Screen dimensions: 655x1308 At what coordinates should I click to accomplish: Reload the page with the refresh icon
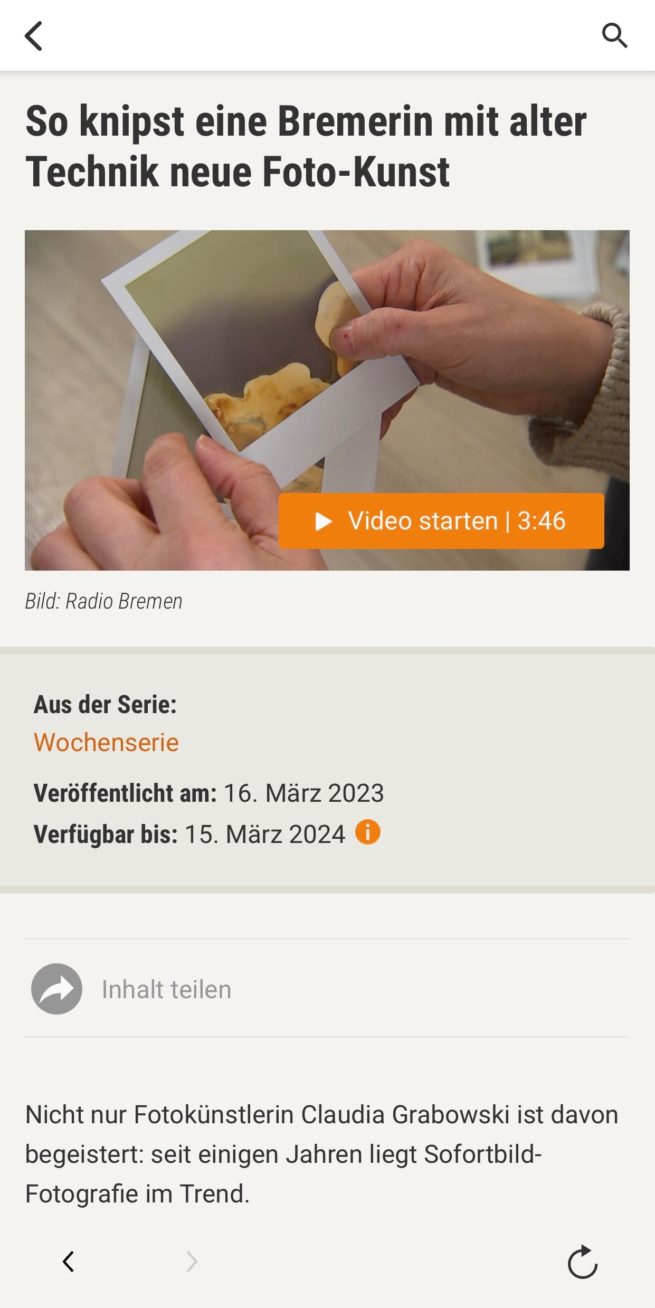click(x=582, y=1262)
